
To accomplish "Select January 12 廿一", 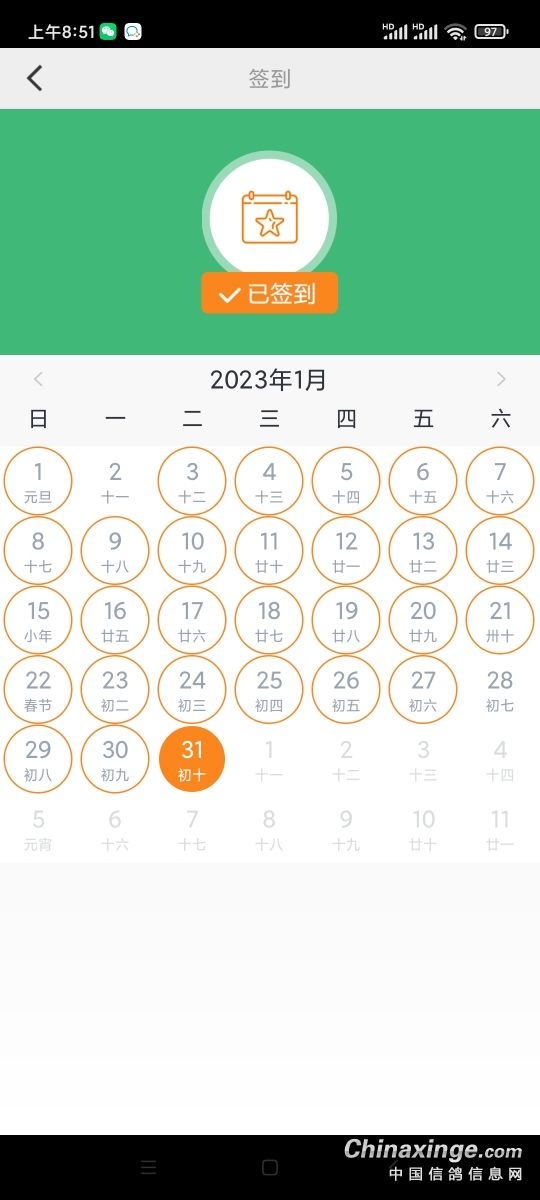I will pyautogui.click(x=346, y=550).
